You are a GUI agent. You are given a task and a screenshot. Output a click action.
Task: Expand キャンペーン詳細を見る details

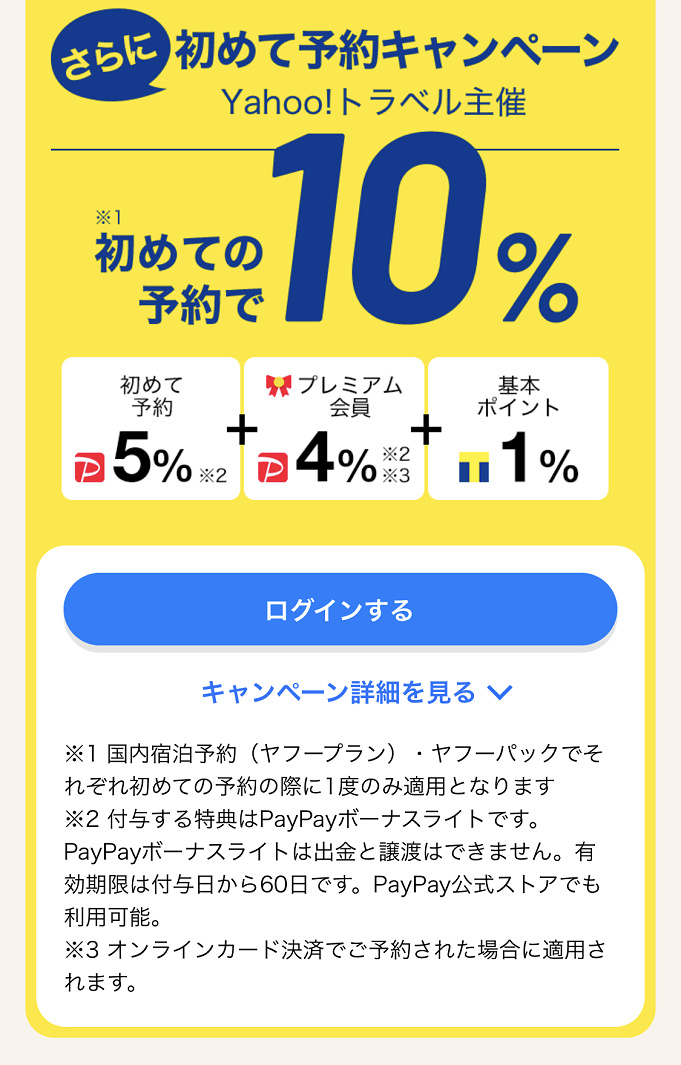[x=356, y=692]
